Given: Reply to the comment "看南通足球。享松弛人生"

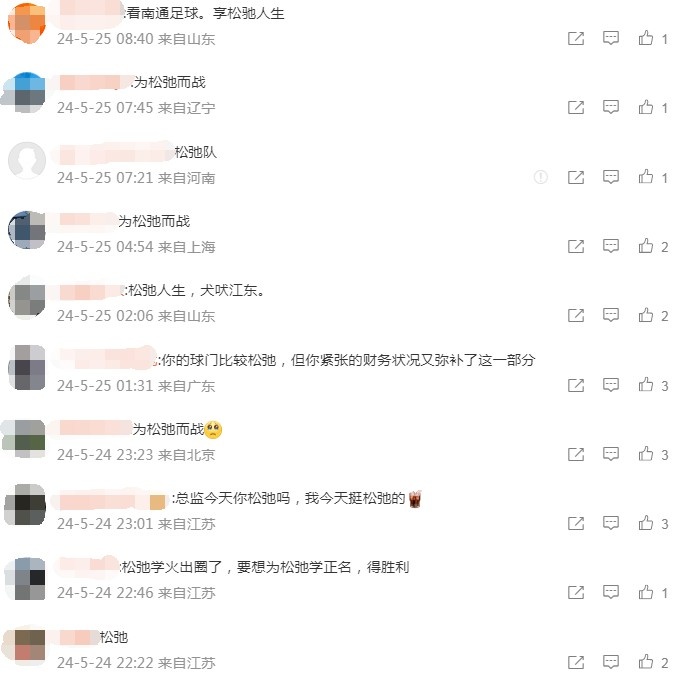Looking at the screenshot, I should 610,39.
